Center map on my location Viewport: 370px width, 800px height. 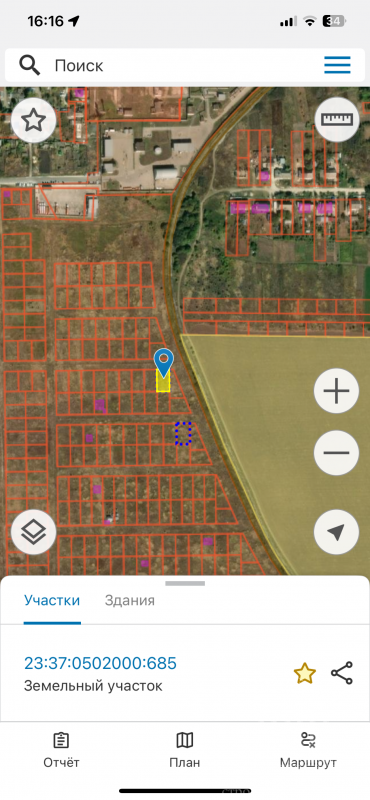tap(337, 533)
